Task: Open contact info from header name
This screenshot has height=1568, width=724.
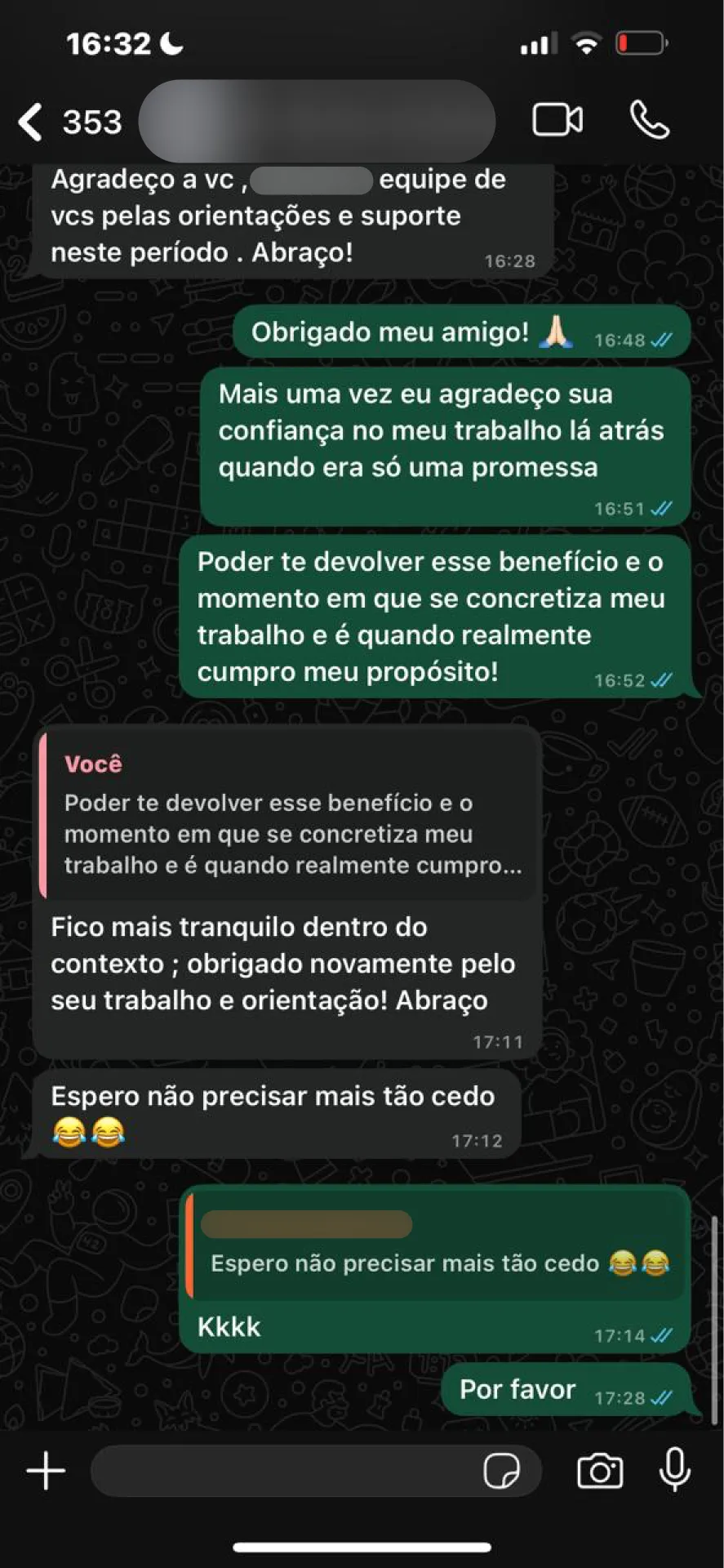Action: pyautogui.click(x=317, y=121)
